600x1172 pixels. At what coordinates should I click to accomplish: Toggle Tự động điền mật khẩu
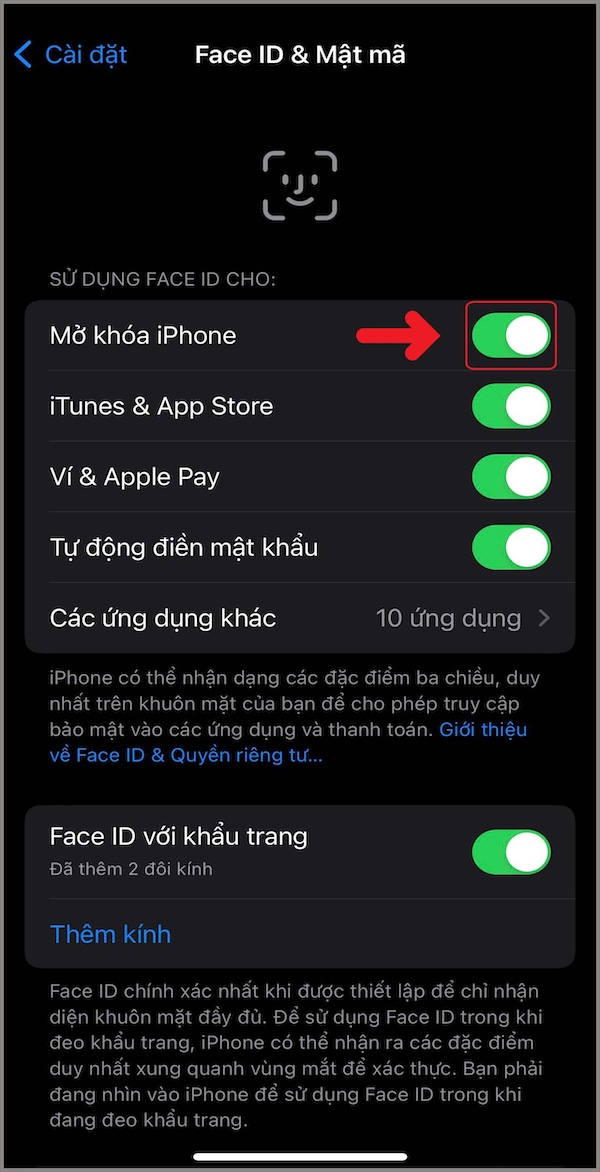click(511, 548)
